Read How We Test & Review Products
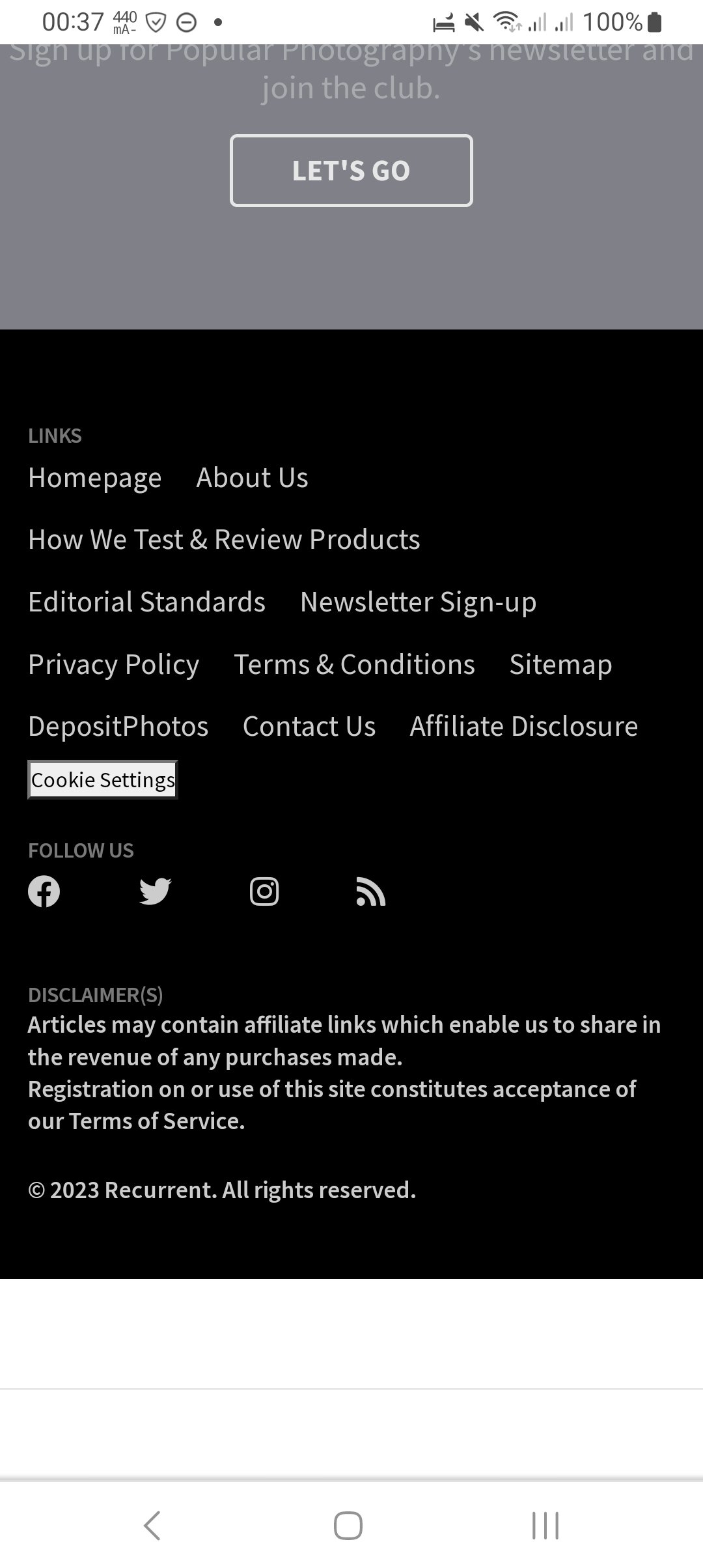The image size is (703, 1568). [224, 539]
